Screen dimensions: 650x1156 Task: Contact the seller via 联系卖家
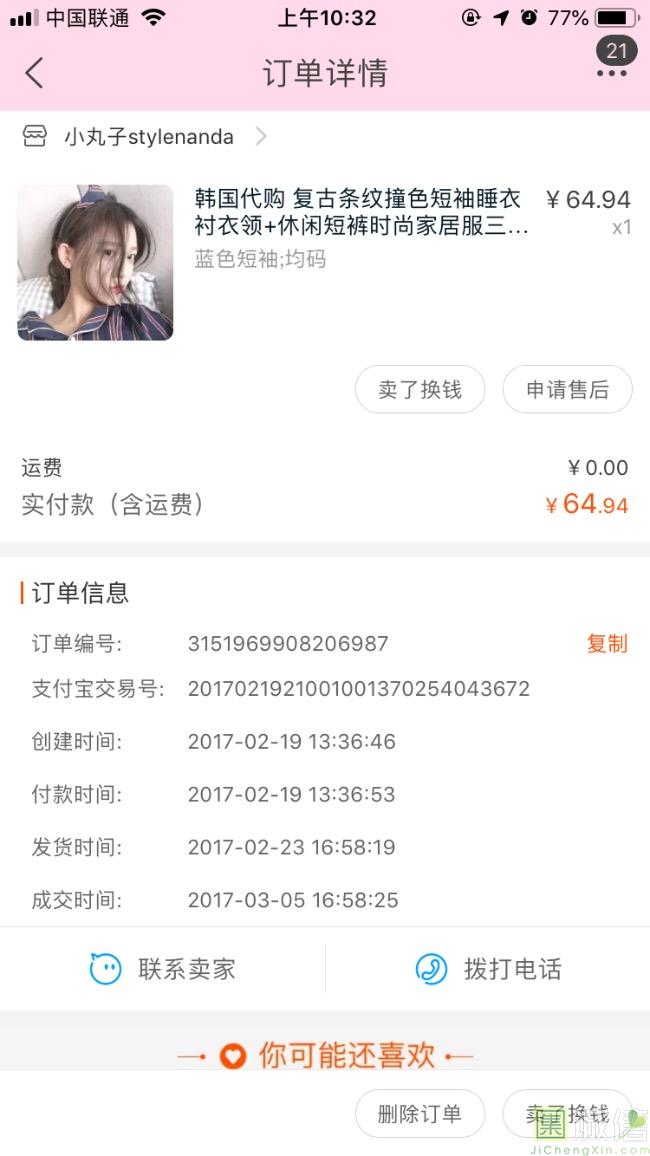point(163,969)
